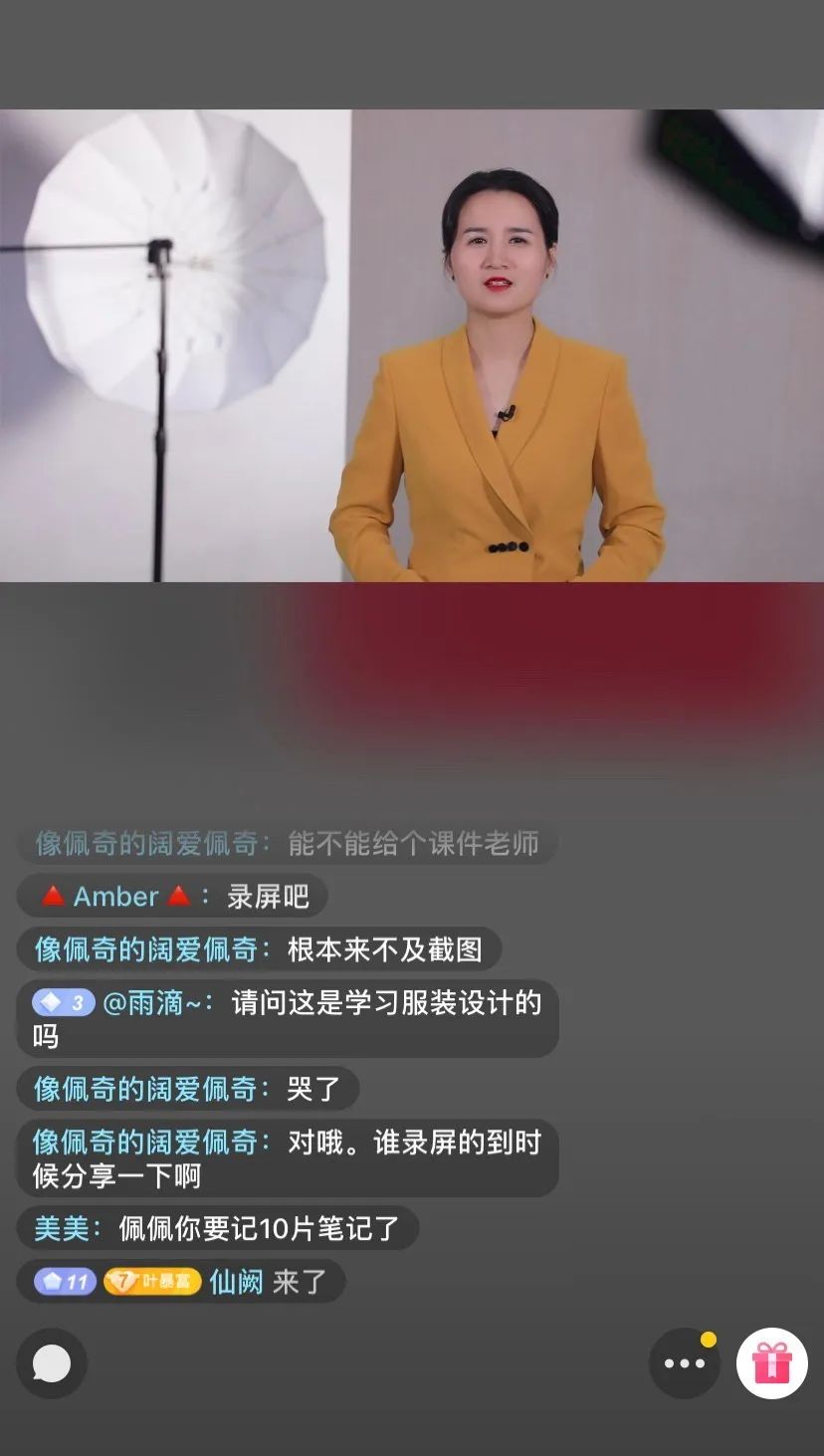Open 美美's comment about 10片笔记
Screen dimensions: 824x1456
pyautogui.click(x=217, y=1228)
